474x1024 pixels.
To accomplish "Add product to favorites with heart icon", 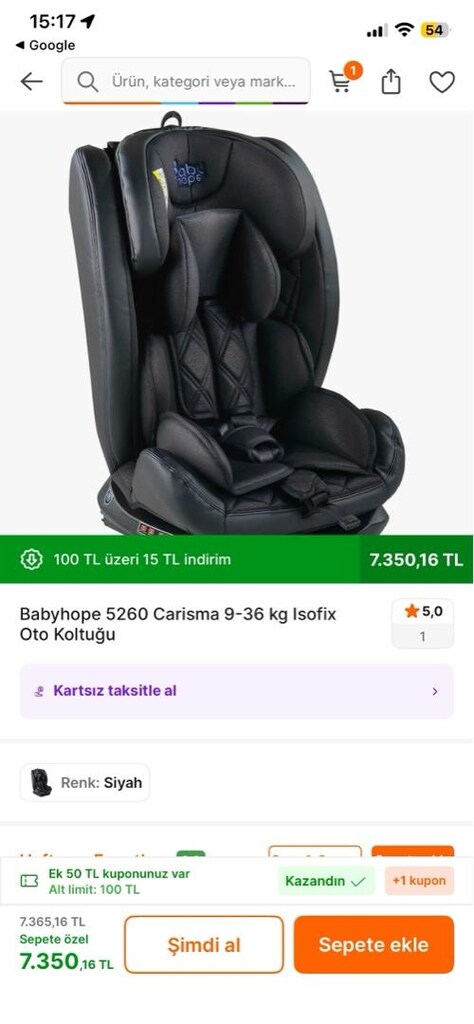I will (441, 82).
